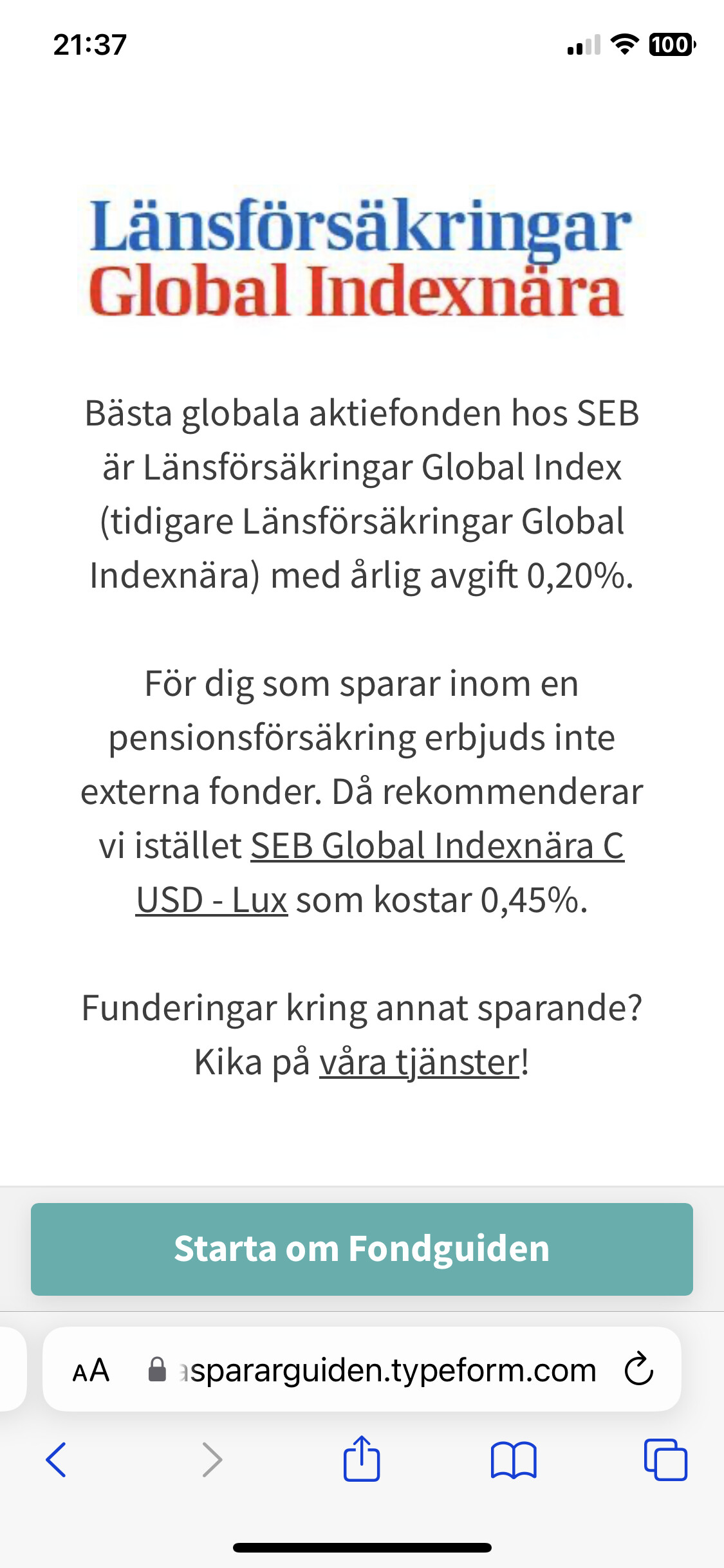Open the SEB Global Indexnära C USD - Lux link
This screenshot has width=724, height=1568.
[x=437, y=846]
